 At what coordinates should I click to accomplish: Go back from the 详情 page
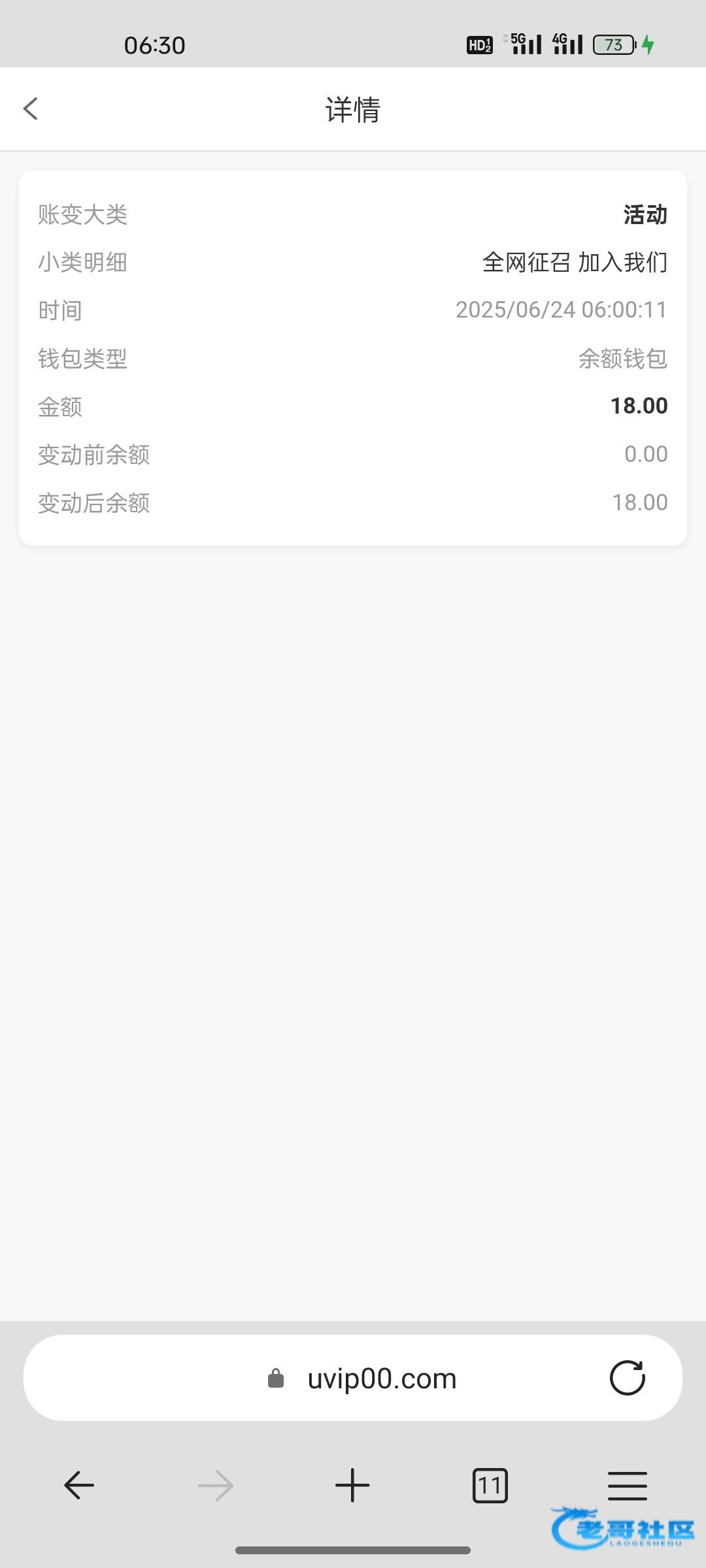pyautogui.click(x=31, y=108)
